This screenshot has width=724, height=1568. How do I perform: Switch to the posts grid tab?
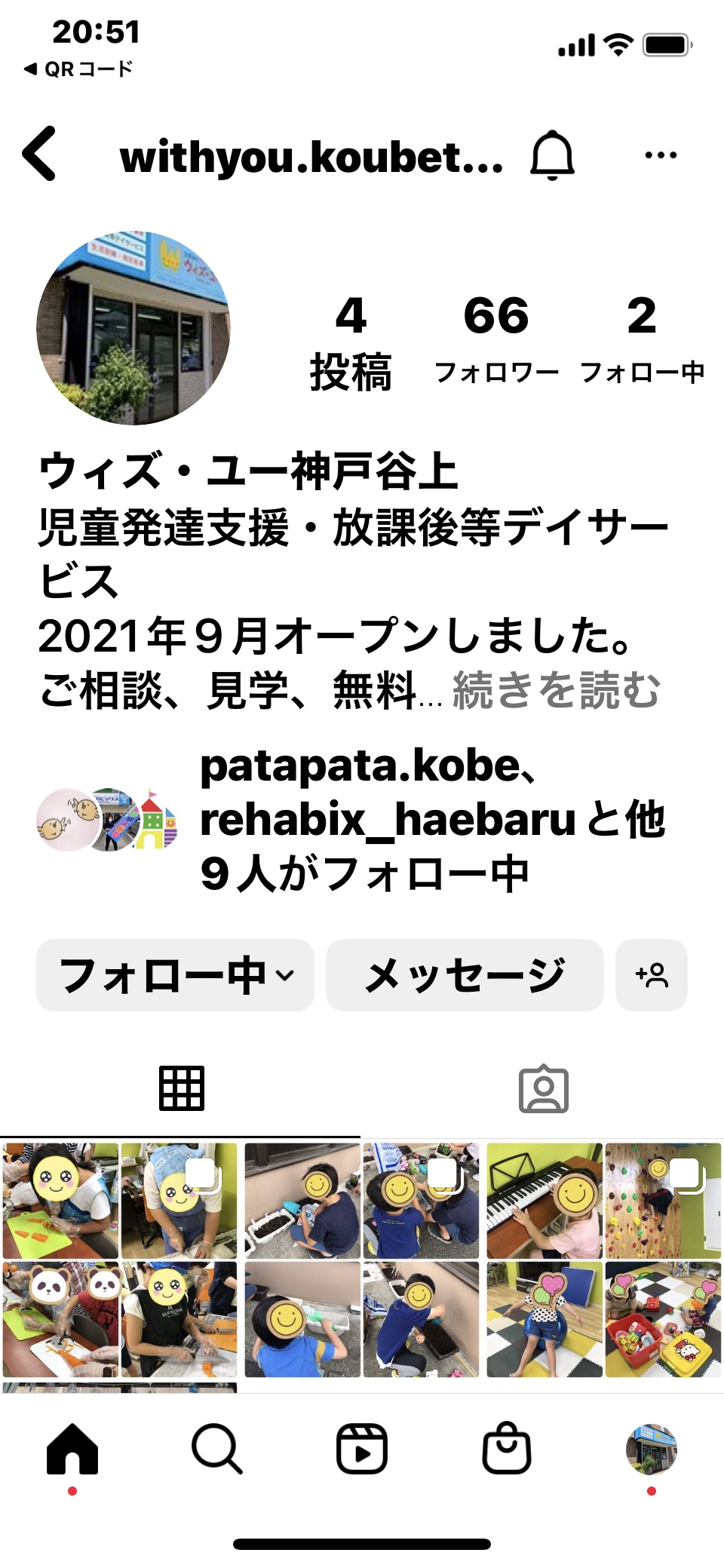(181, 1088)
